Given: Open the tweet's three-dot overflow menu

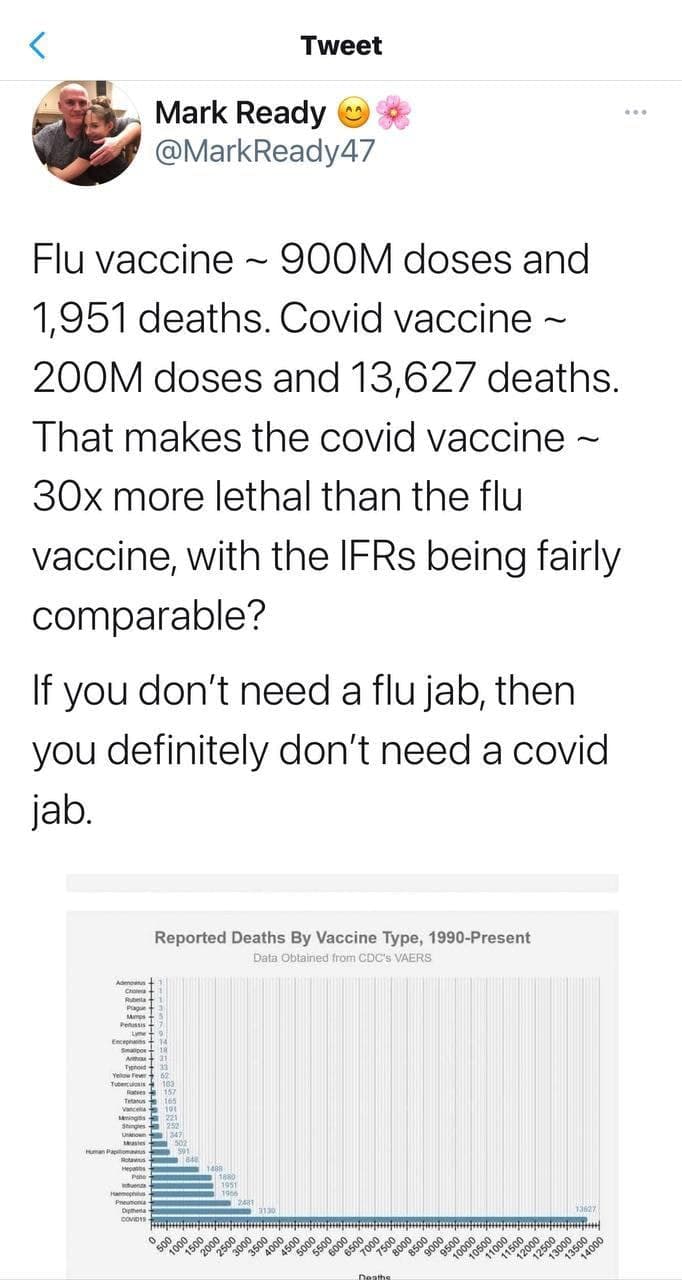Looking at the screenshot, I should coord(634,112).
